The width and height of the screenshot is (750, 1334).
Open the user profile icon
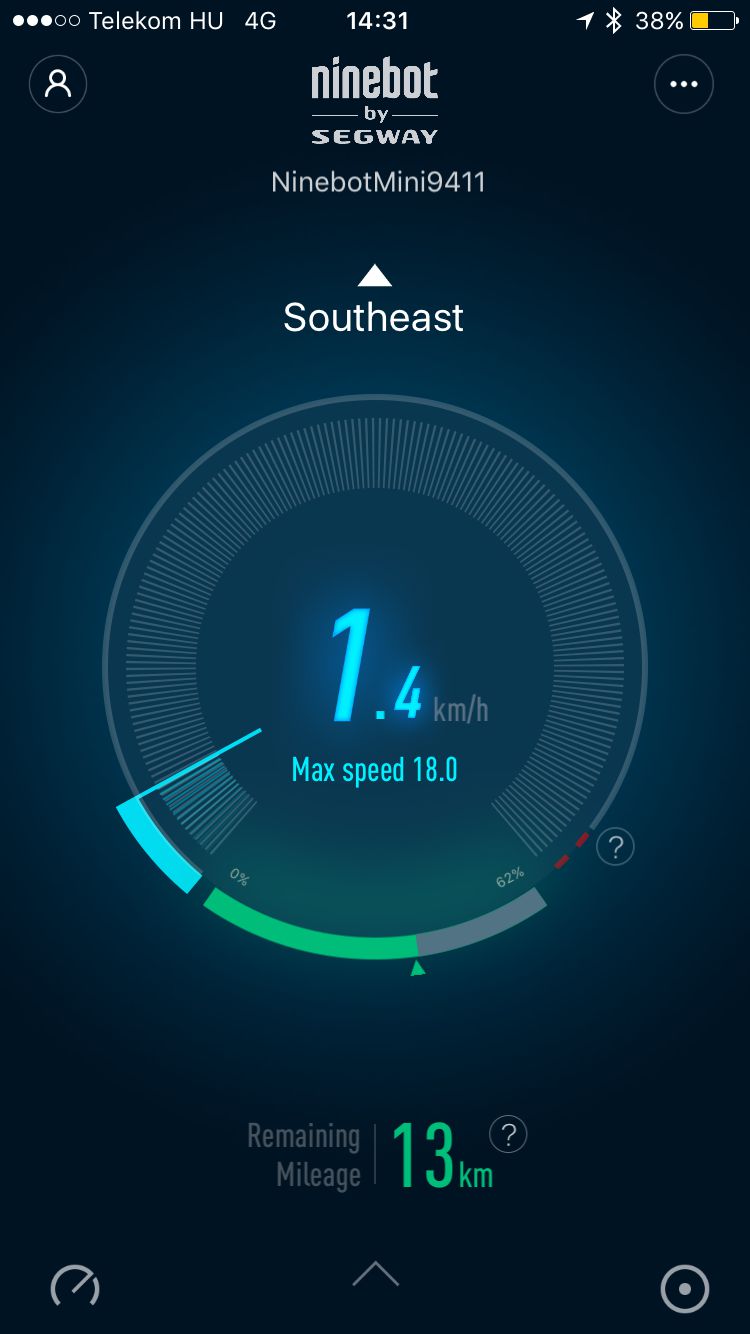[x=58, y=84]
